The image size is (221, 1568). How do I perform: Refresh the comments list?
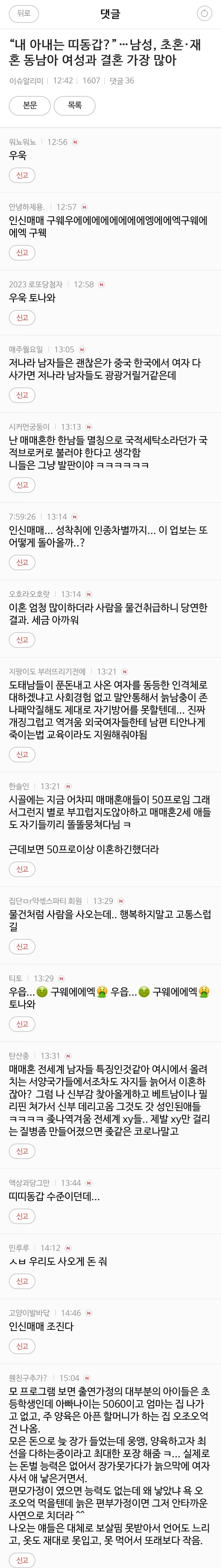[x=204, y=13]
